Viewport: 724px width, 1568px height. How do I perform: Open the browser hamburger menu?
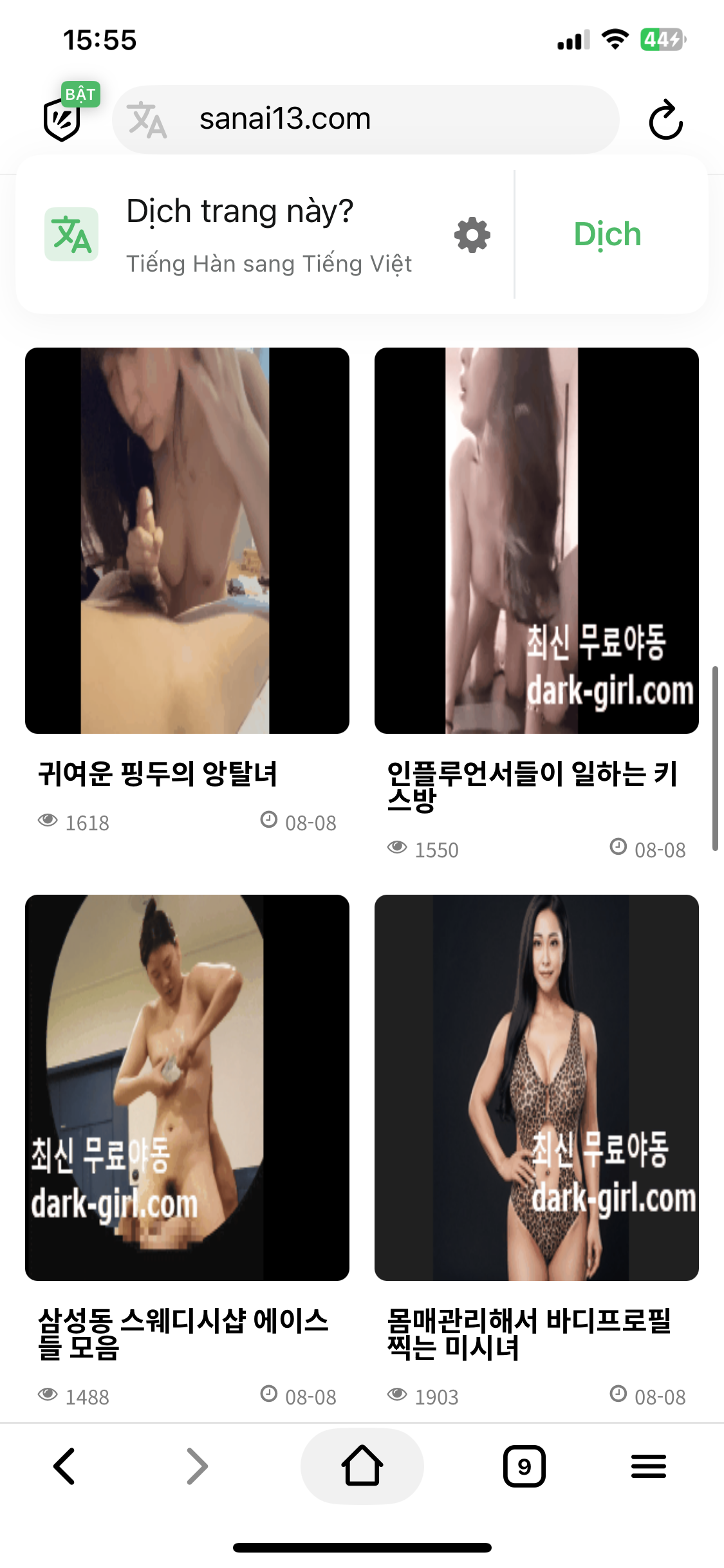point(648,1466)
